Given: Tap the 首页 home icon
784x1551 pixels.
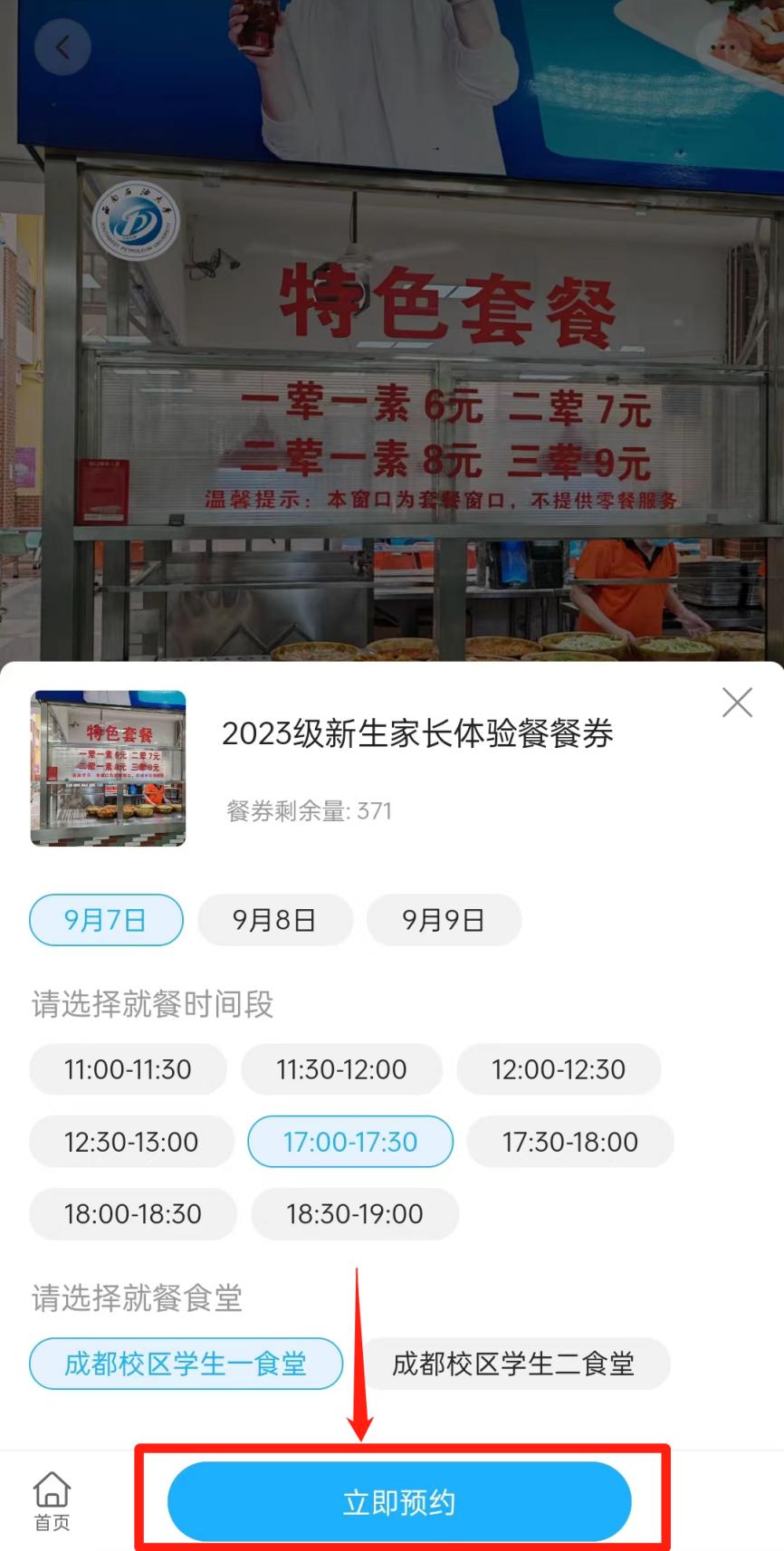Looking at the screenshot, I should point(52,1498).
